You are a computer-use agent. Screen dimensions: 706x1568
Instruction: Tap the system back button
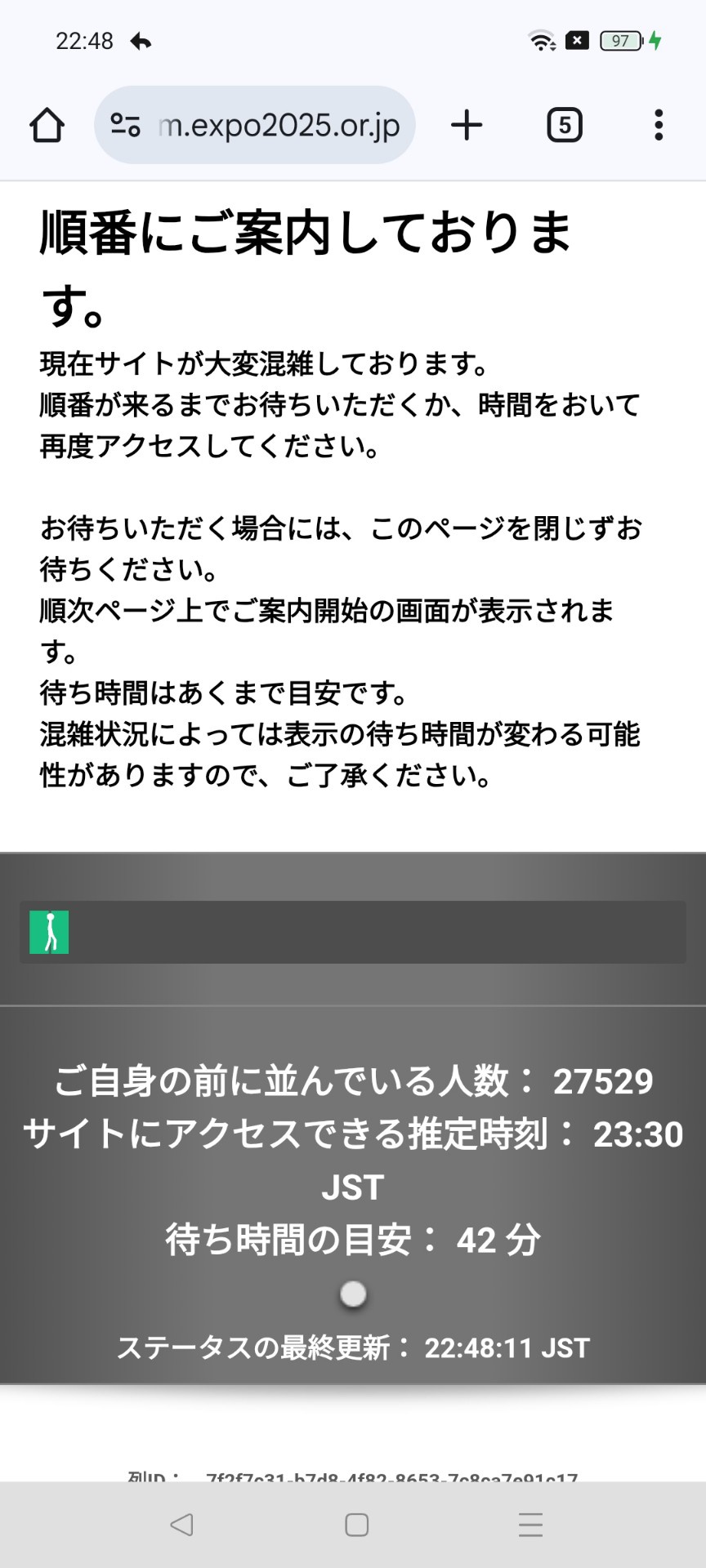(181, 1525)
